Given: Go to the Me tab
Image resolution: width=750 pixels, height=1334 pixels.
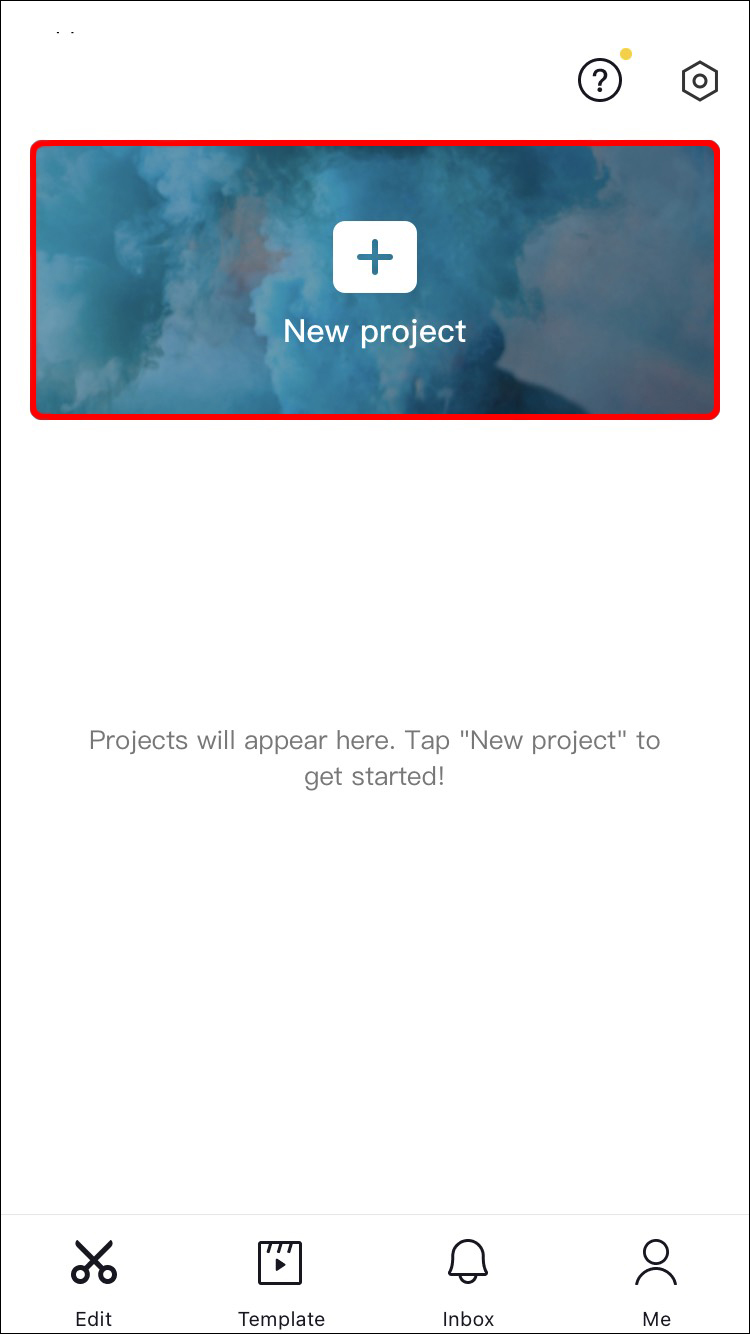Looking at the screenshot, I should coord(656,1280).
